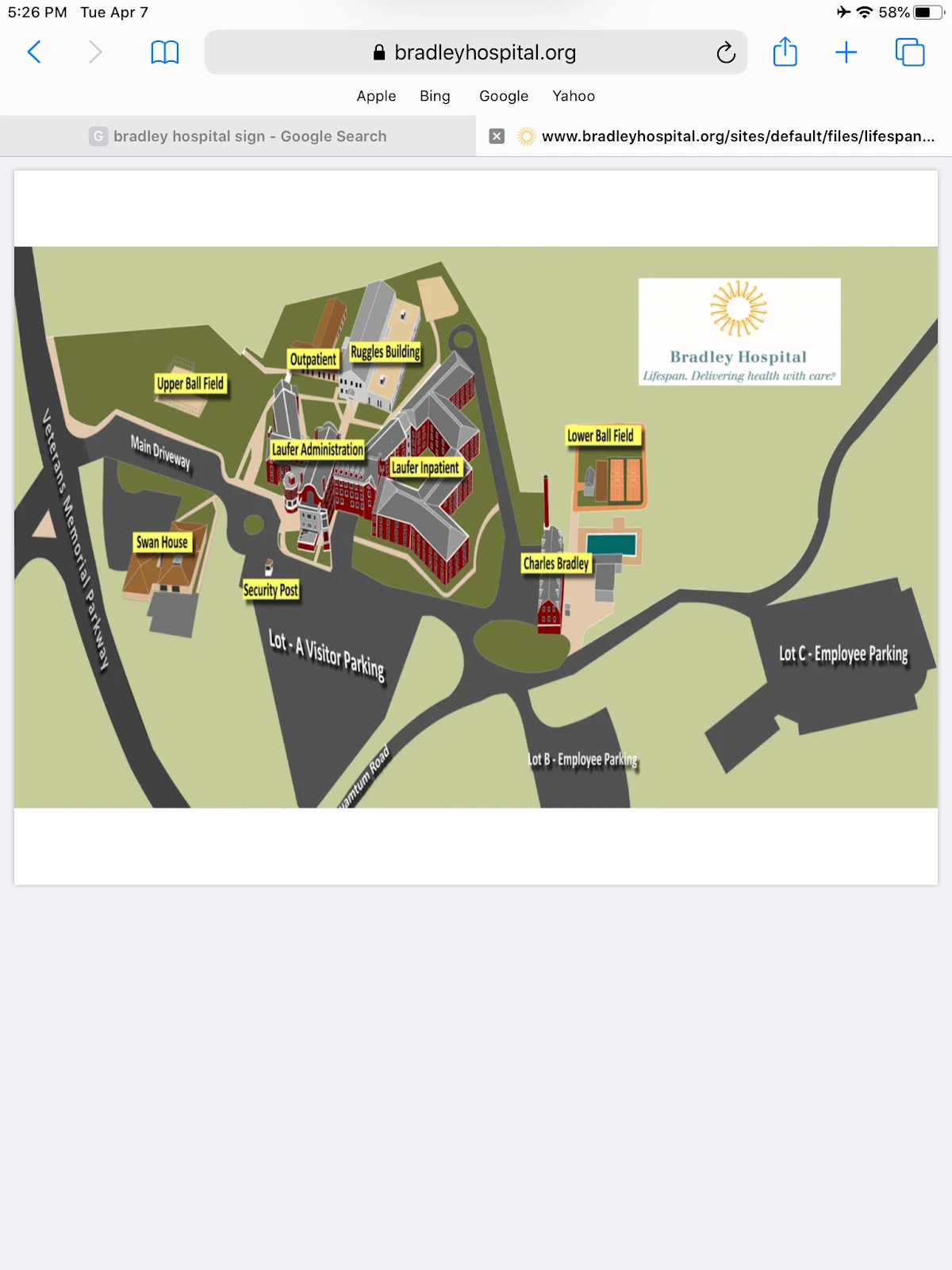
Task: Add a new tab
Action: [x=846, y=52]
